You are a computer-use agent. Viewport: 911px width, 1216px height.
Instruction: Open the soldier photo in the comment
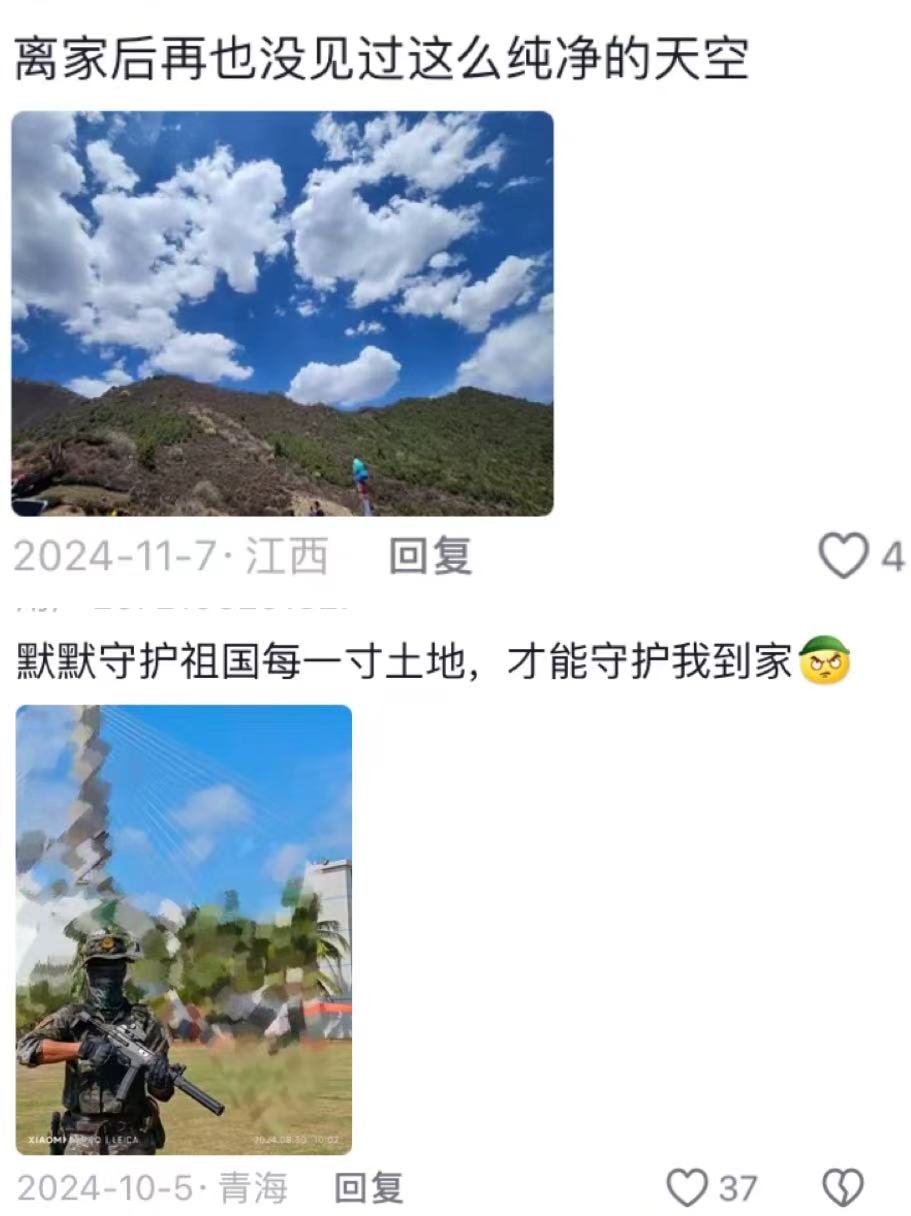[184, 929]
